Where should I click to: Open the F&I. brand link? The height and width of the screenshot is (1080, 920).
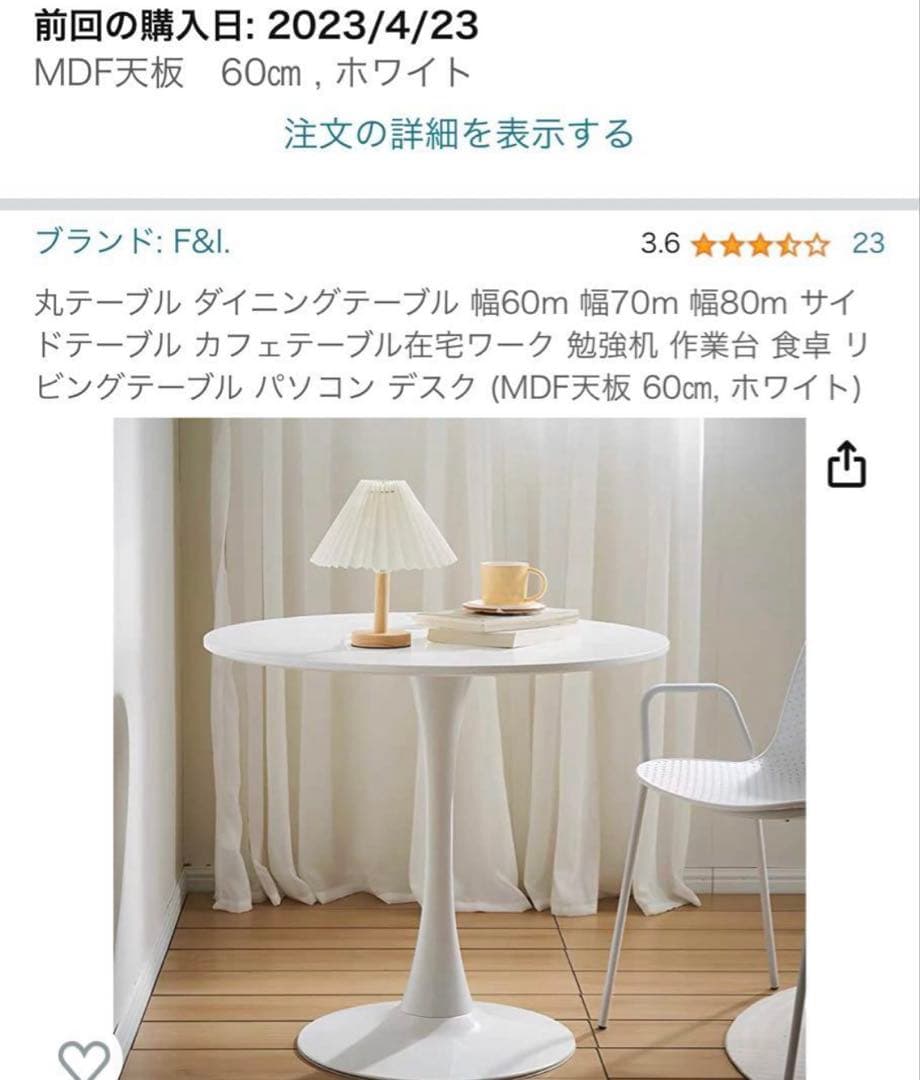138,242
